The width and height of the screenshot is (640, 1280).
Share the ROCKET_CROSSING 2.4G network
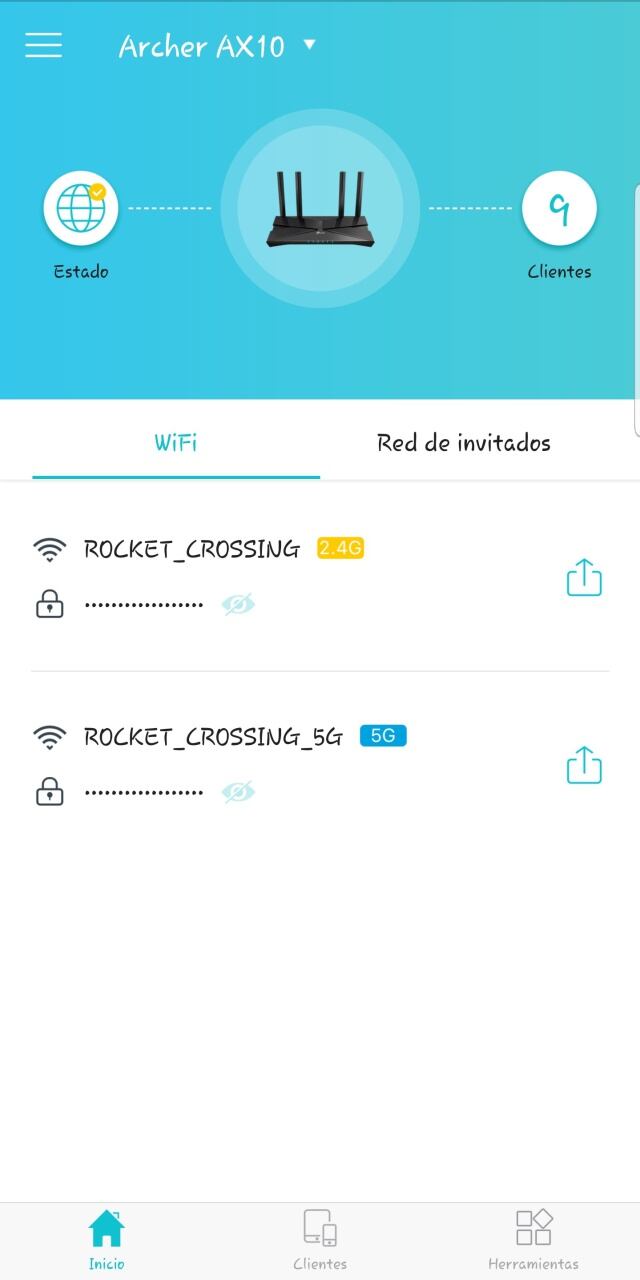584,577
